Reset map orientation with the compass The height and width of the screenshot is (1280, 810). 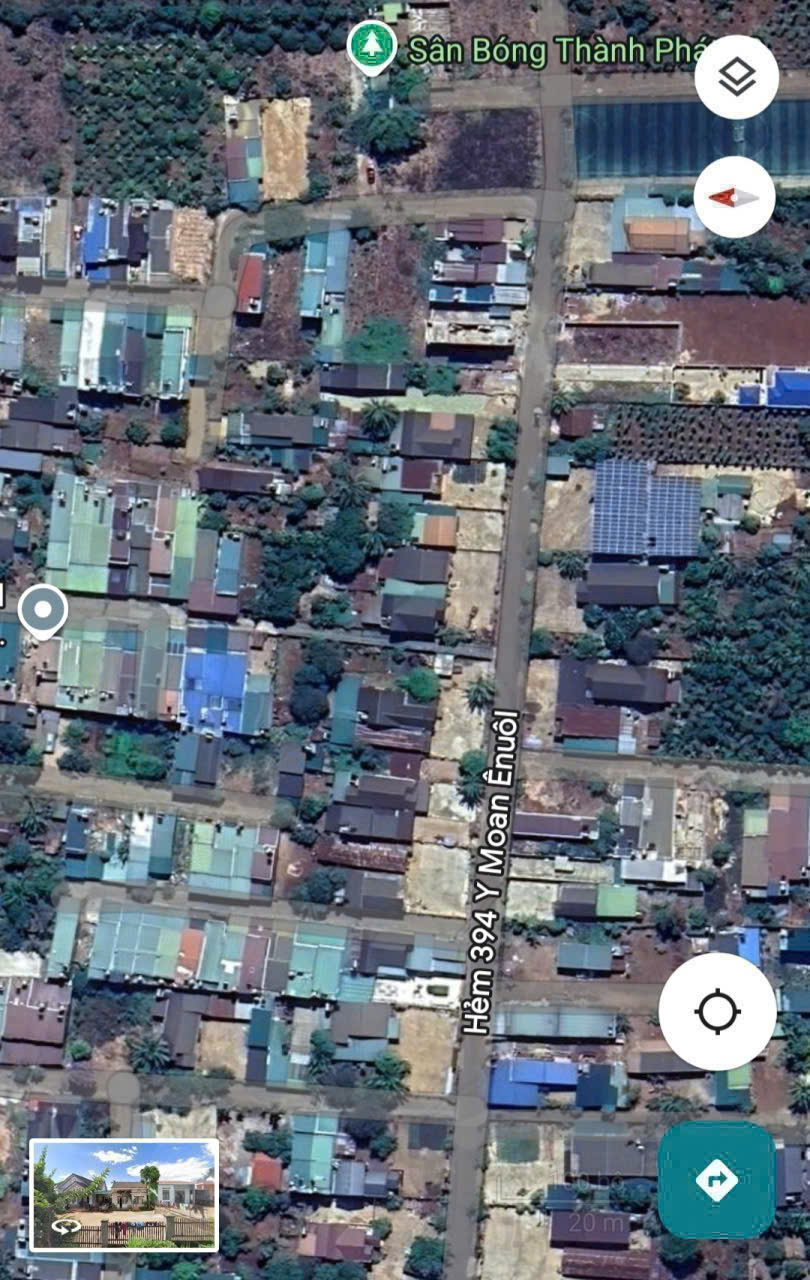tap(734, 197)
